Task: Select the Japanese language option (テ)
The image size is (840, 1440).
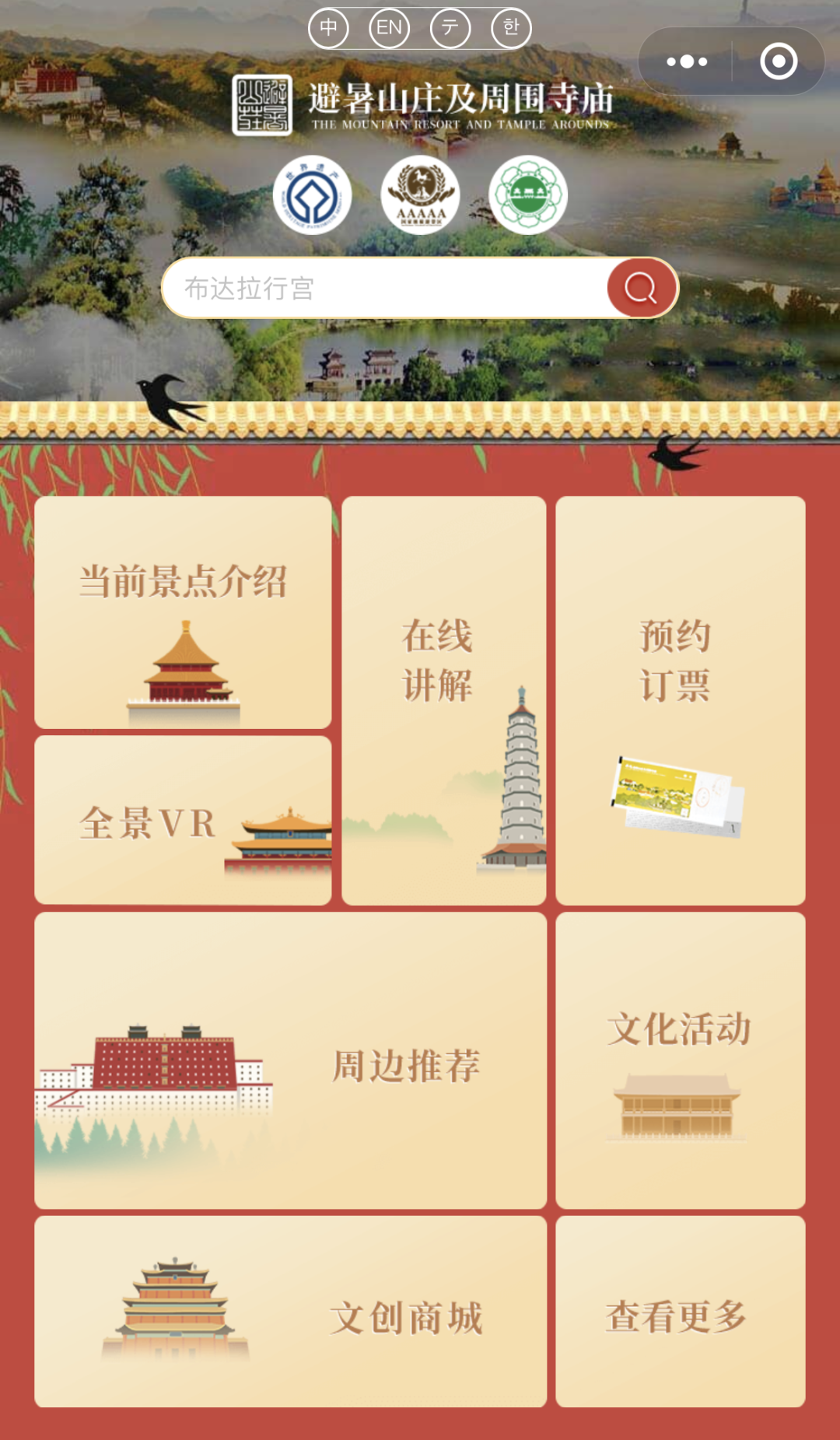Action: coord(450,28)
